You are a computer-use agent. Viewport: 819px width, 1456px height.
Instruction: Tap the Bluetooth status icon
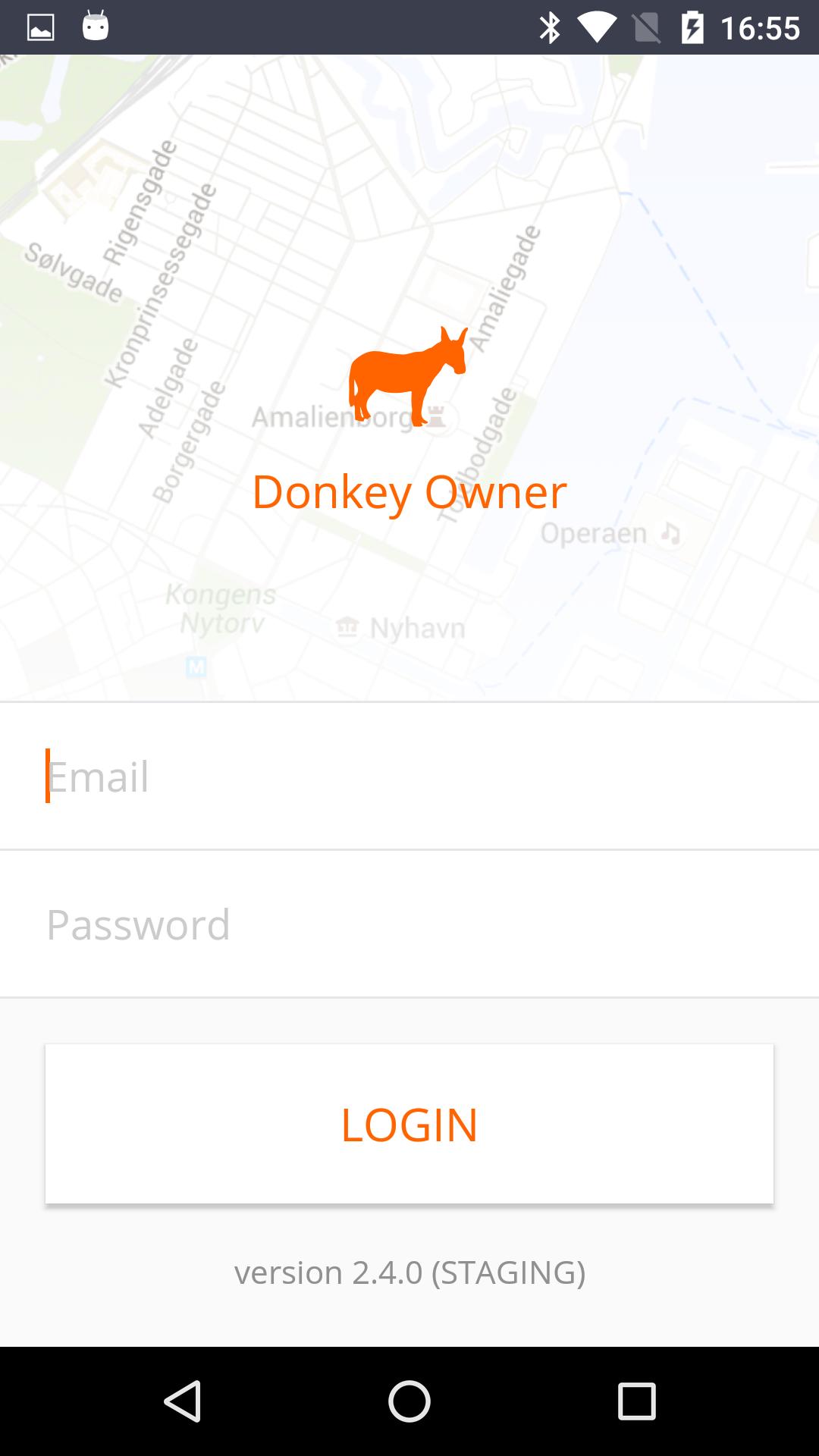[x=551, y=25]
